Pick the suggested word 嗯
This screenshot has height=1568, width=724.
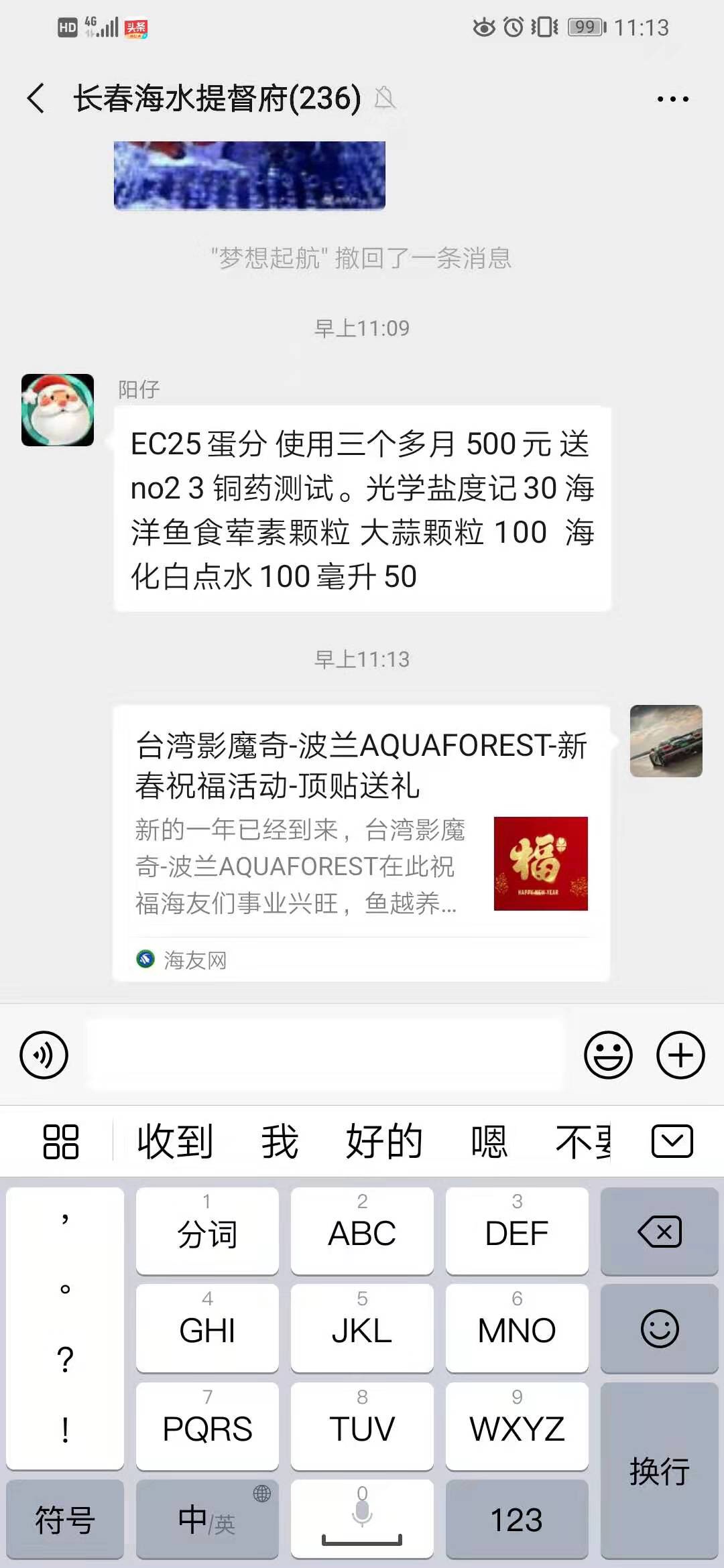click(489, 1142)
